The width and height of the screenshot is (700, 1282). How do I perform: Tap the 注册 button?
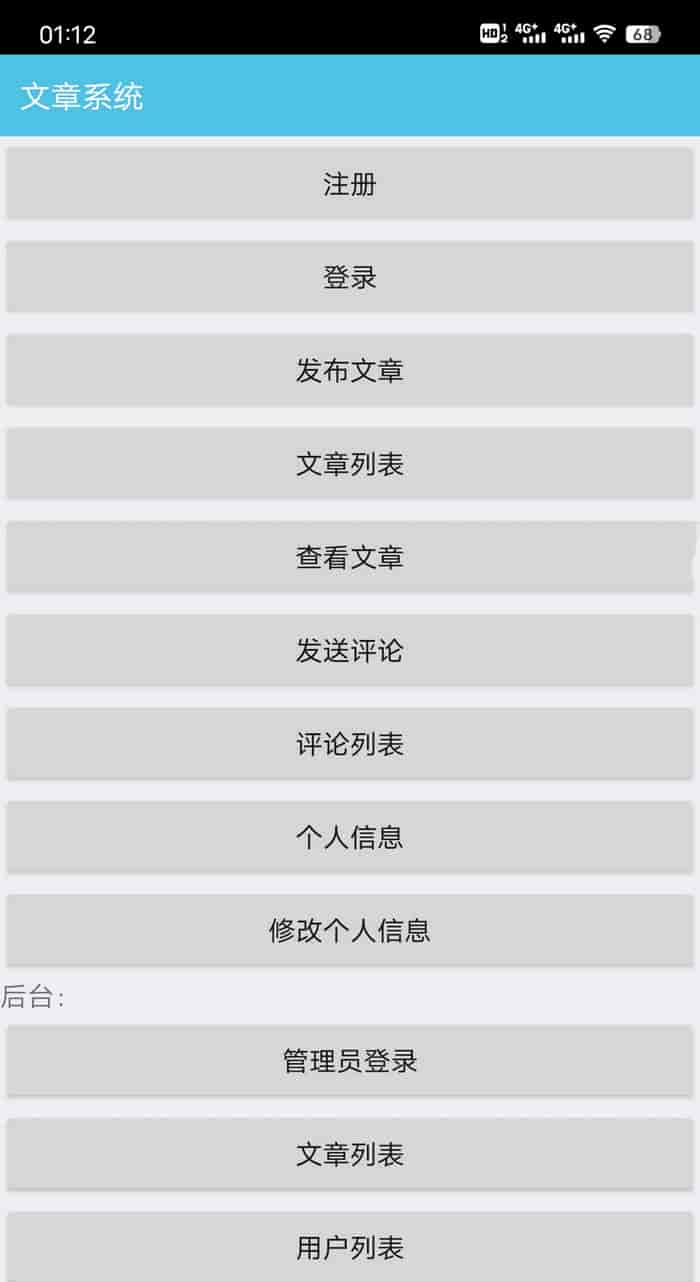350,184
